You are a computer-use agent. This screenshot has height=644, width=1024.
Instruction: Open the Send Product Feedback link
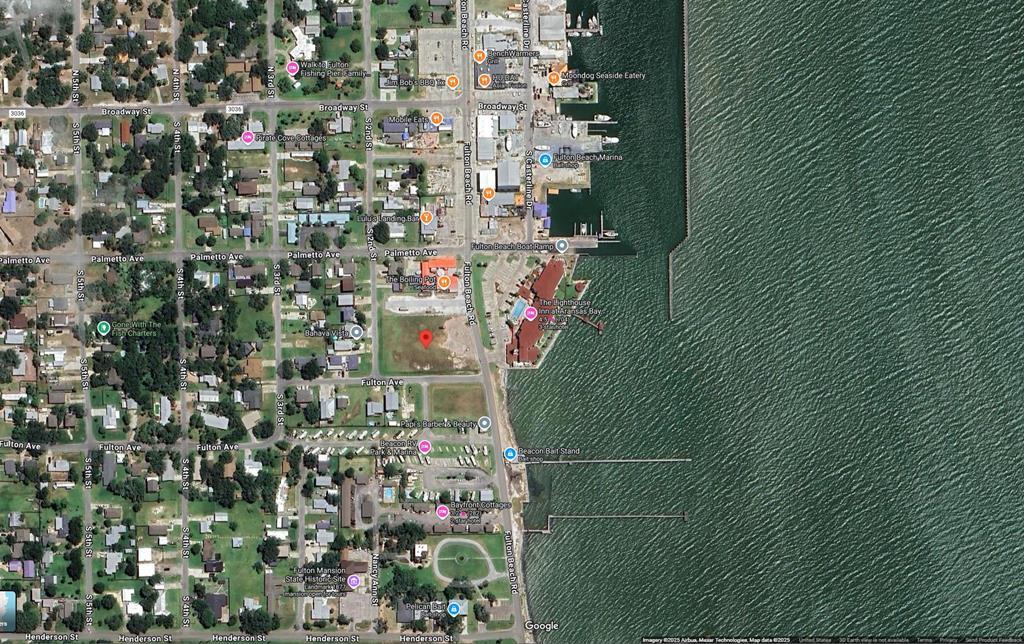(993, 640)
